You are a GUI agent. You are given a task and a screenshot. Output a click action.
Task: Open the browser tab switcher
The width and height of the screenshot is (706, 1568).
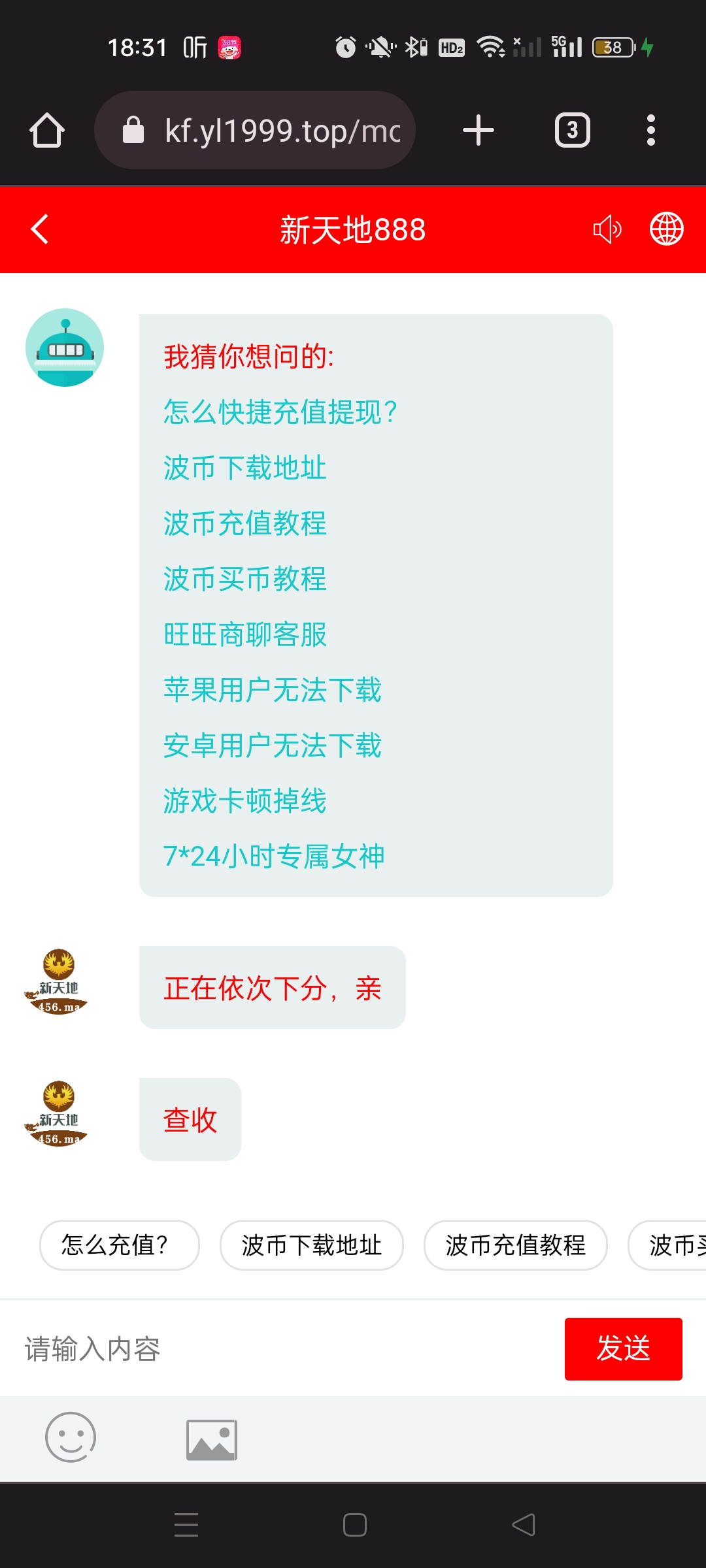coord(572,131)
